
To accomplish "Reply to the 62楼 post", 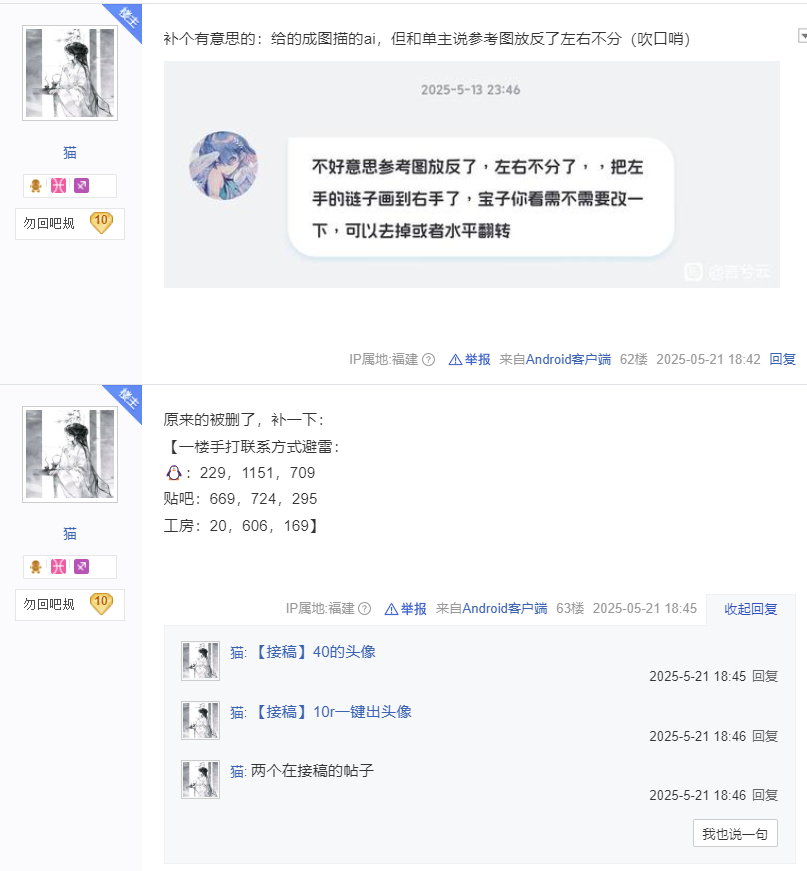I will pos(782,359).
